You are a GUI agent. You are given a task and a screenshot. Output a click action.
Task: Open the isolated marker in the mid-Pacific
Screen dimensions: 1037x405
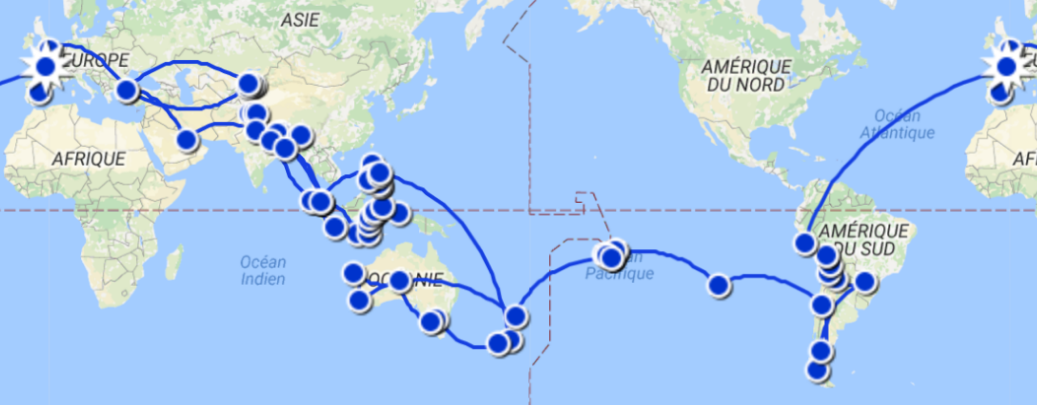pos(718,286)
